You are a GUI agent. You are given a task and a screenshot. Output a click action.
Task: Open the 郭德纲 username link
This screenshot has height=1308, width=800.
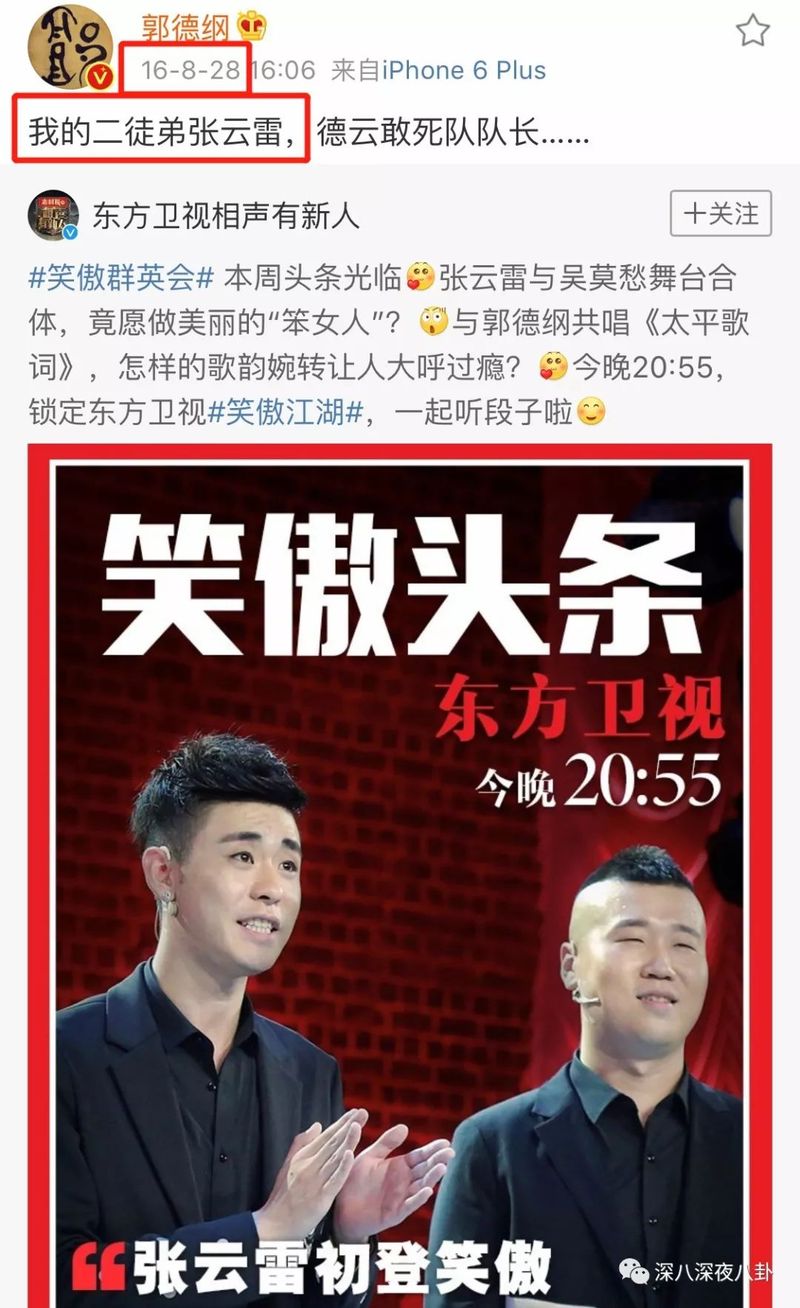point(184,28)
